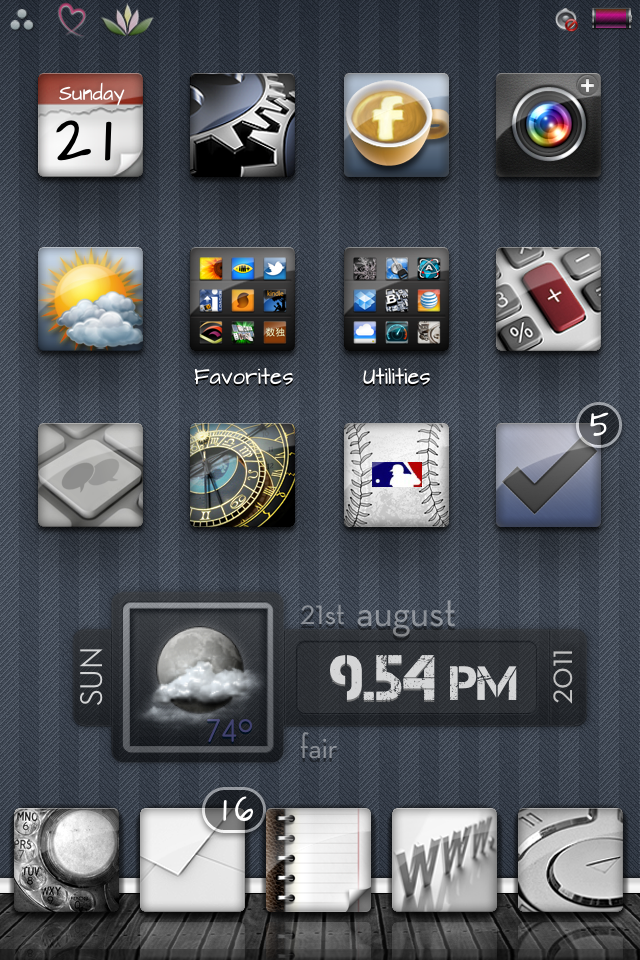Screen dimensions: 640x960
Task: Launch the WWW browser app
Action: click(x=444, y=860)
